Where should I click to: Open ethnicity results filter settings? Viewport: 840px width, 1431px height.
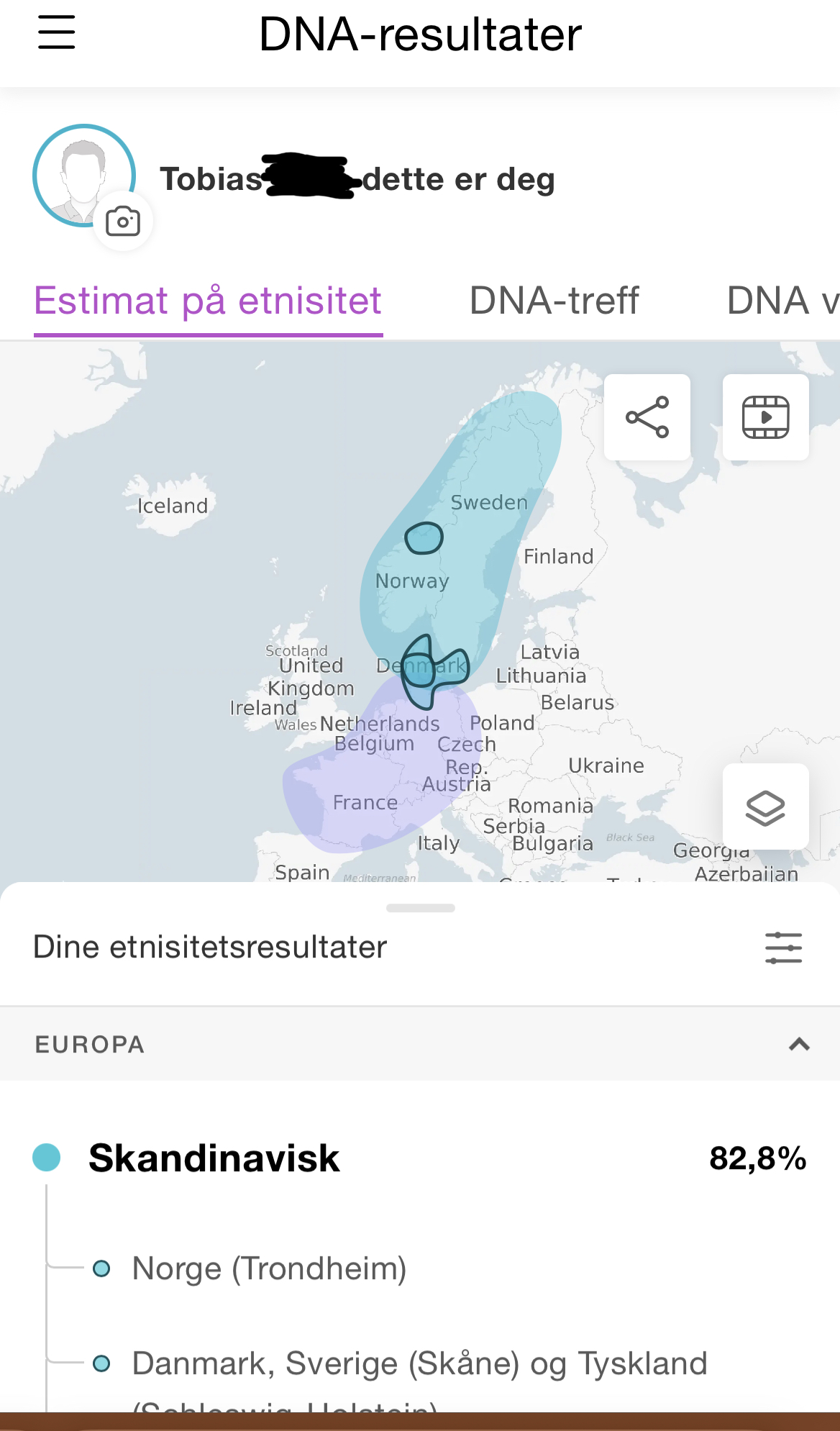(x=783, y=948)
